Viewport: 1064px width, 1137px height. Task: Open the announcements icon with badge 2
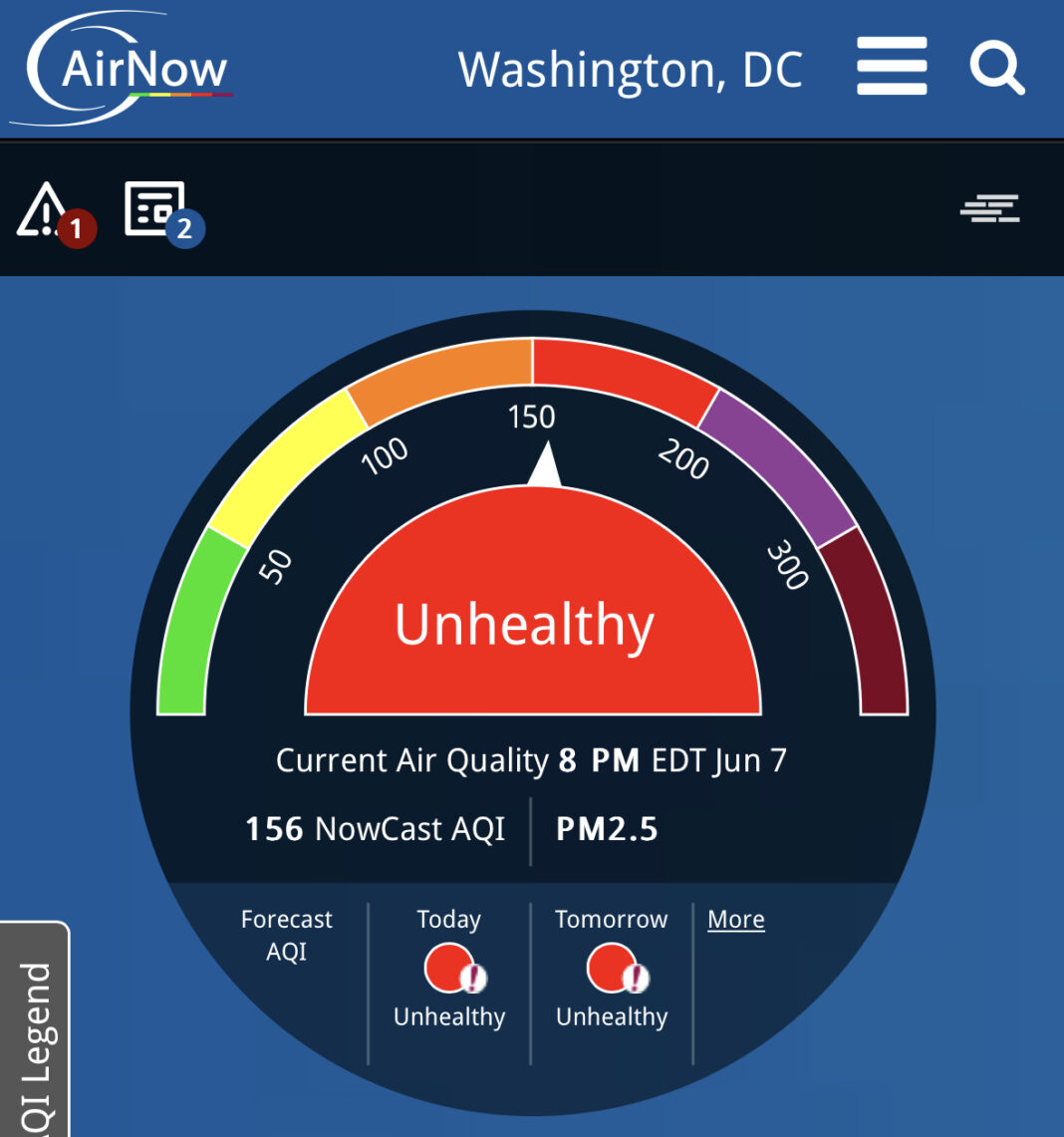(x=159, y=211)
